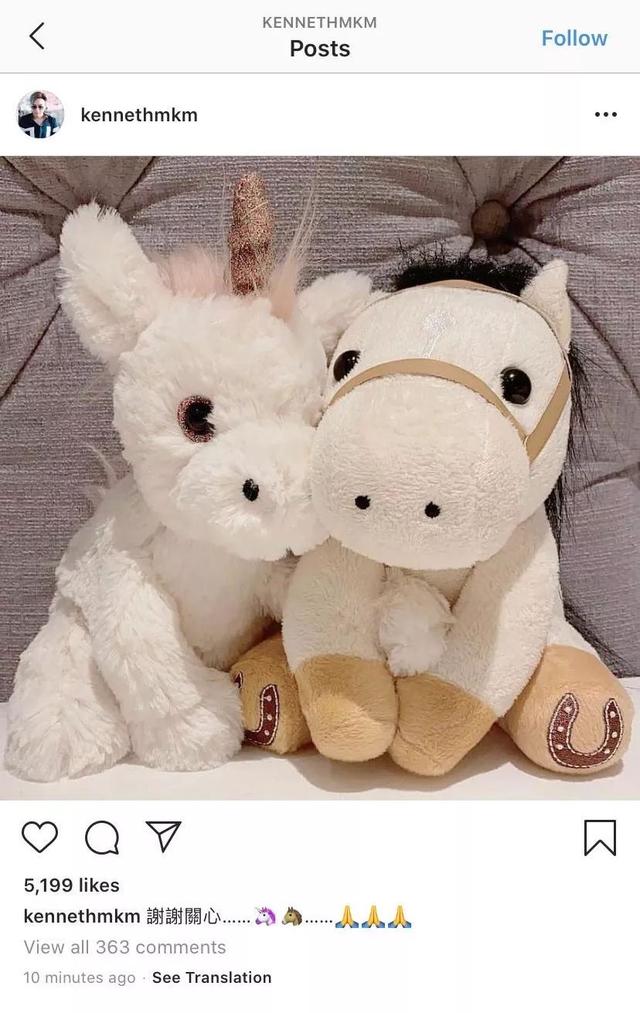View all 363 comments
640x1013 pixels.
[125, 947]
